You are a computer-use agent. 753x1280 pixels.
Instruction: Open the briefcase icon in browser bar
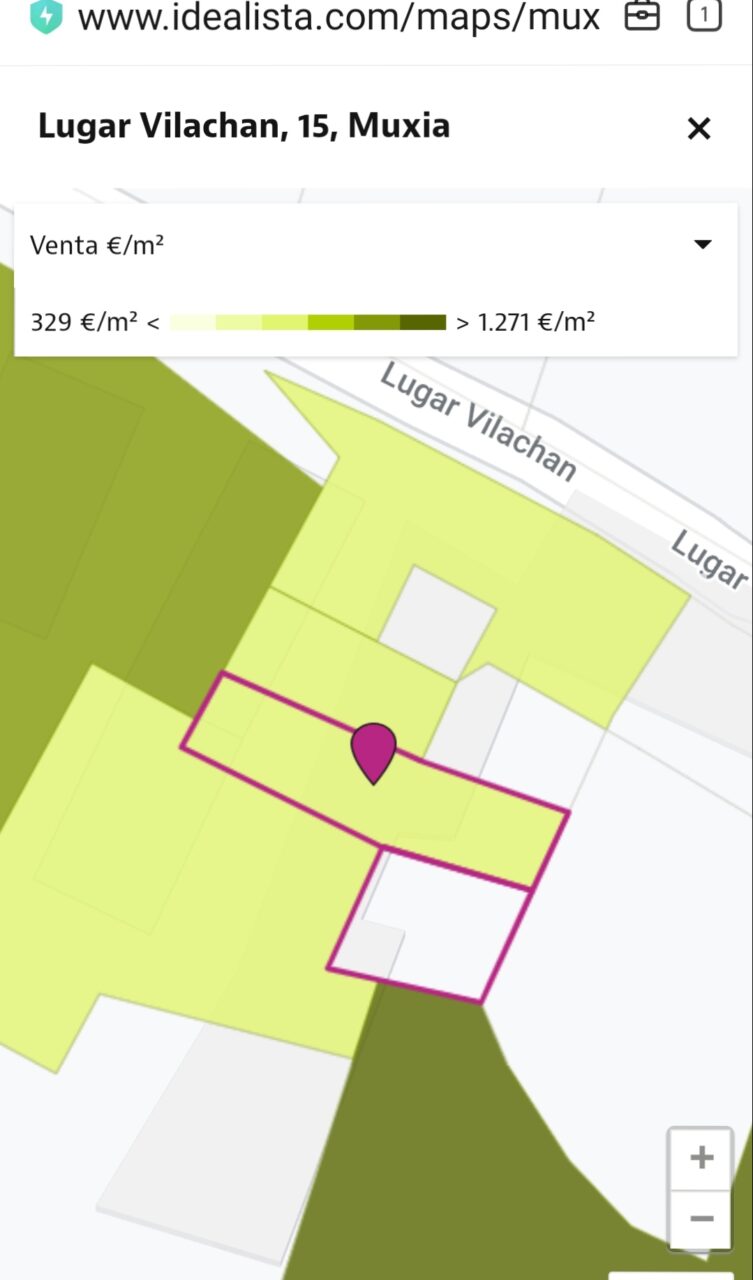[642, 16]
